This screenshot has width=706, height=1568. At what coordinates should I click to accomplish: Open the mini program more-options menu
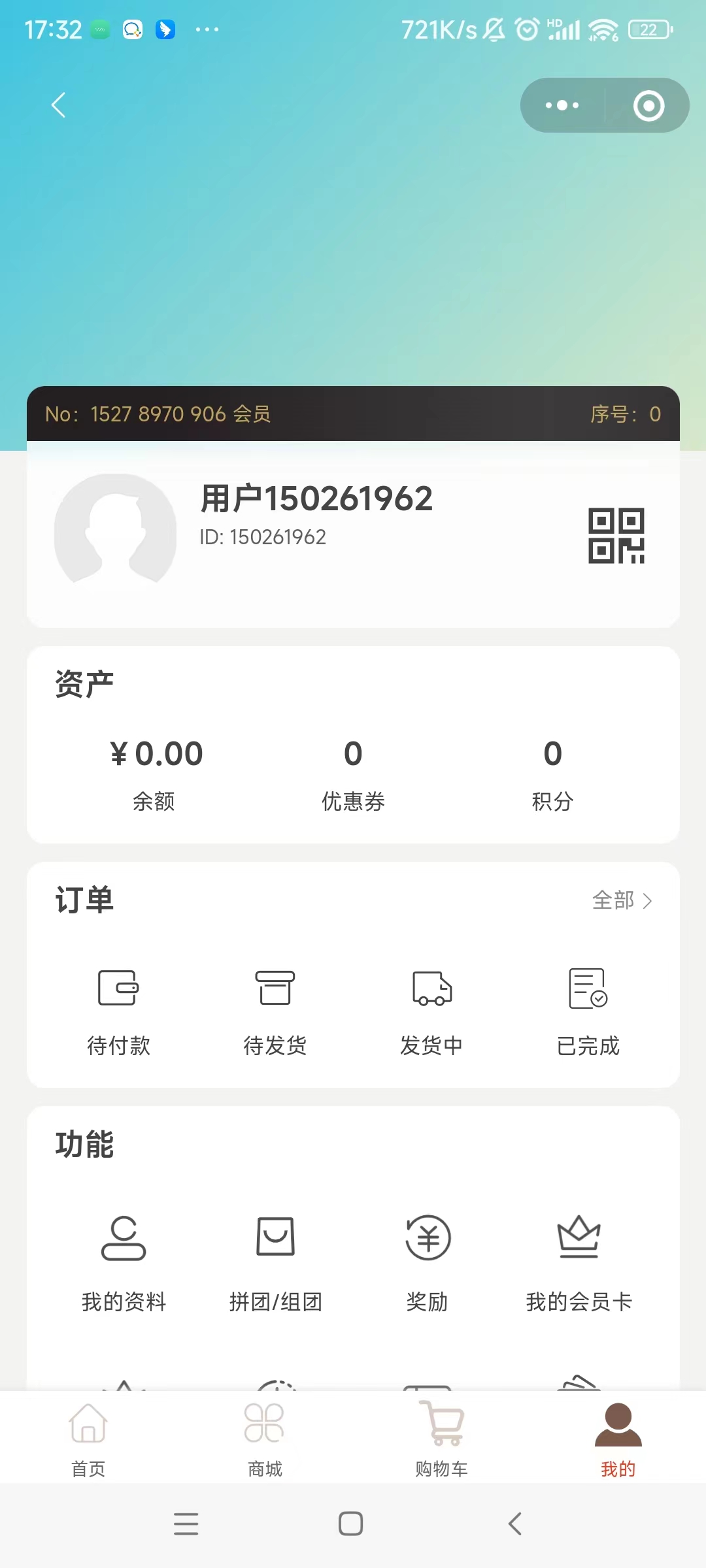pos(562,105)
